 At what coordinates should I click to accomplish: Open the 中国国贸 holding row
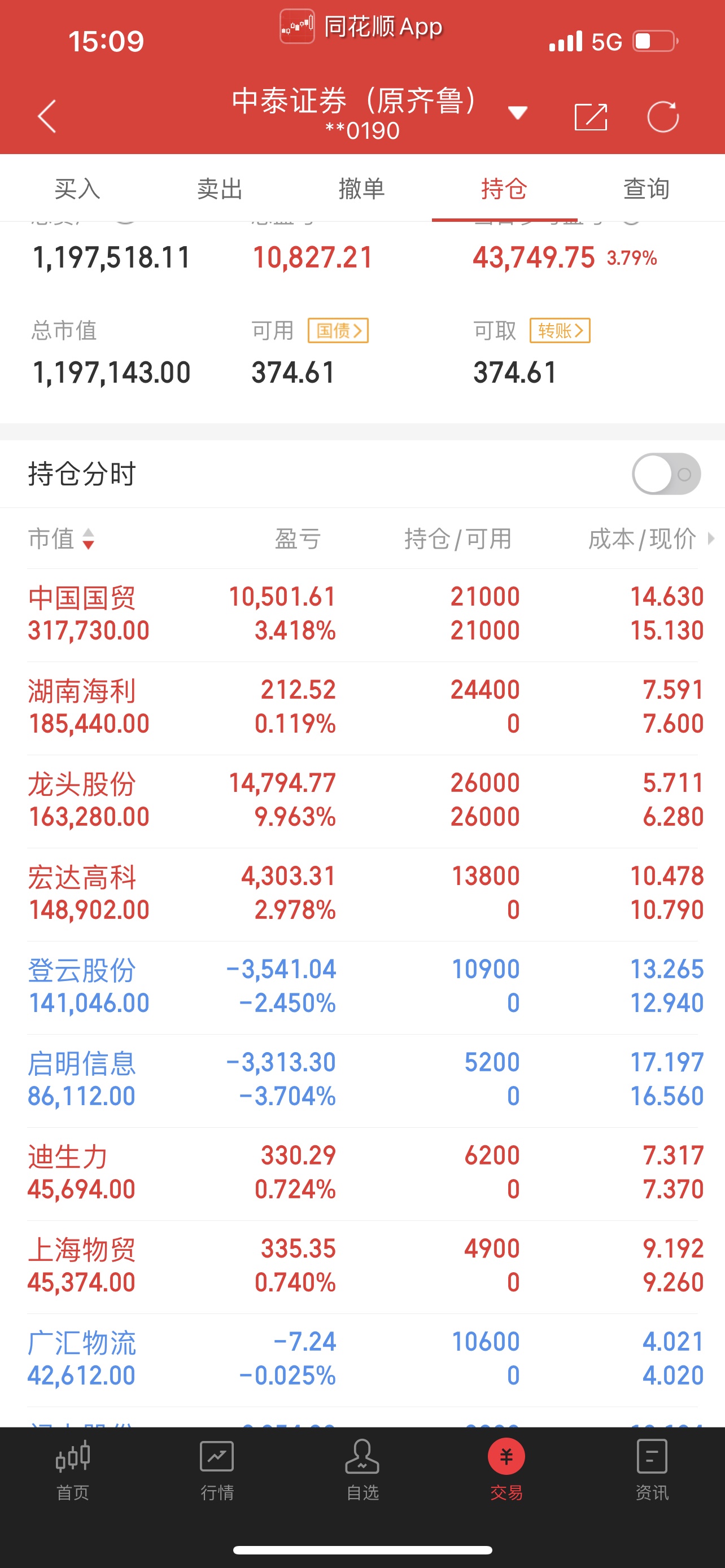(x=363, y=614)
